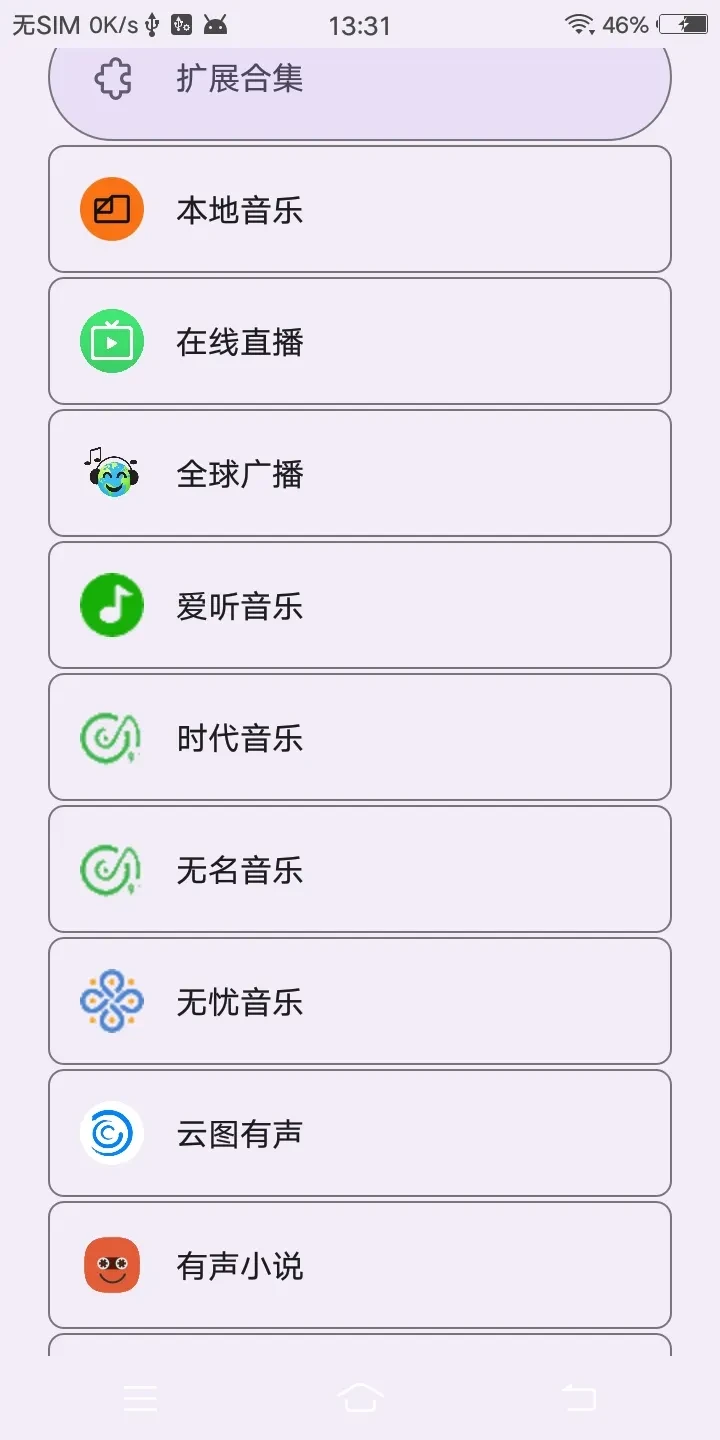Click the 时代音乐 headphone swirl icon
Image resolution: width=720 pixels, height=1440 pixels.
[111, 737]
